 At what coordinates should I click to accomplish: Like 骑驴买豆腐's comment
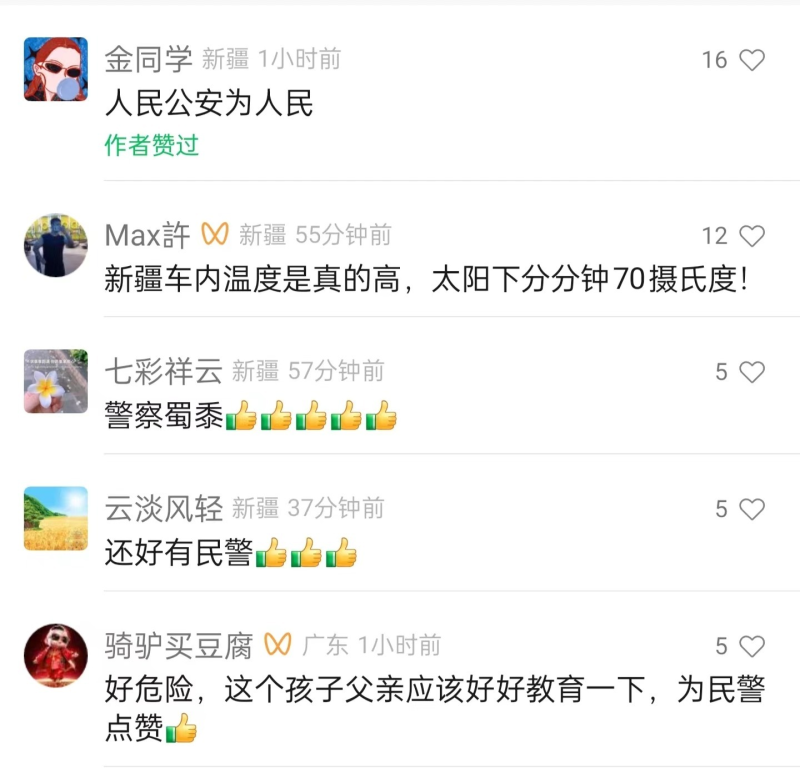coord(751,646)
